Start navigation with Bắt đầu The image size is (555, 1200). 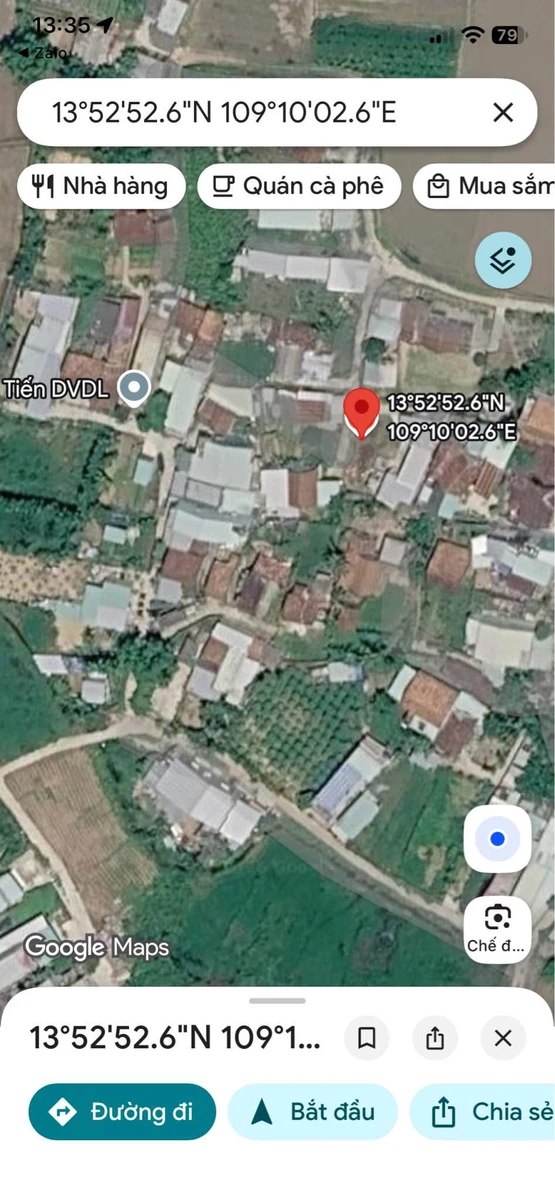click(x=313, y=1112)
